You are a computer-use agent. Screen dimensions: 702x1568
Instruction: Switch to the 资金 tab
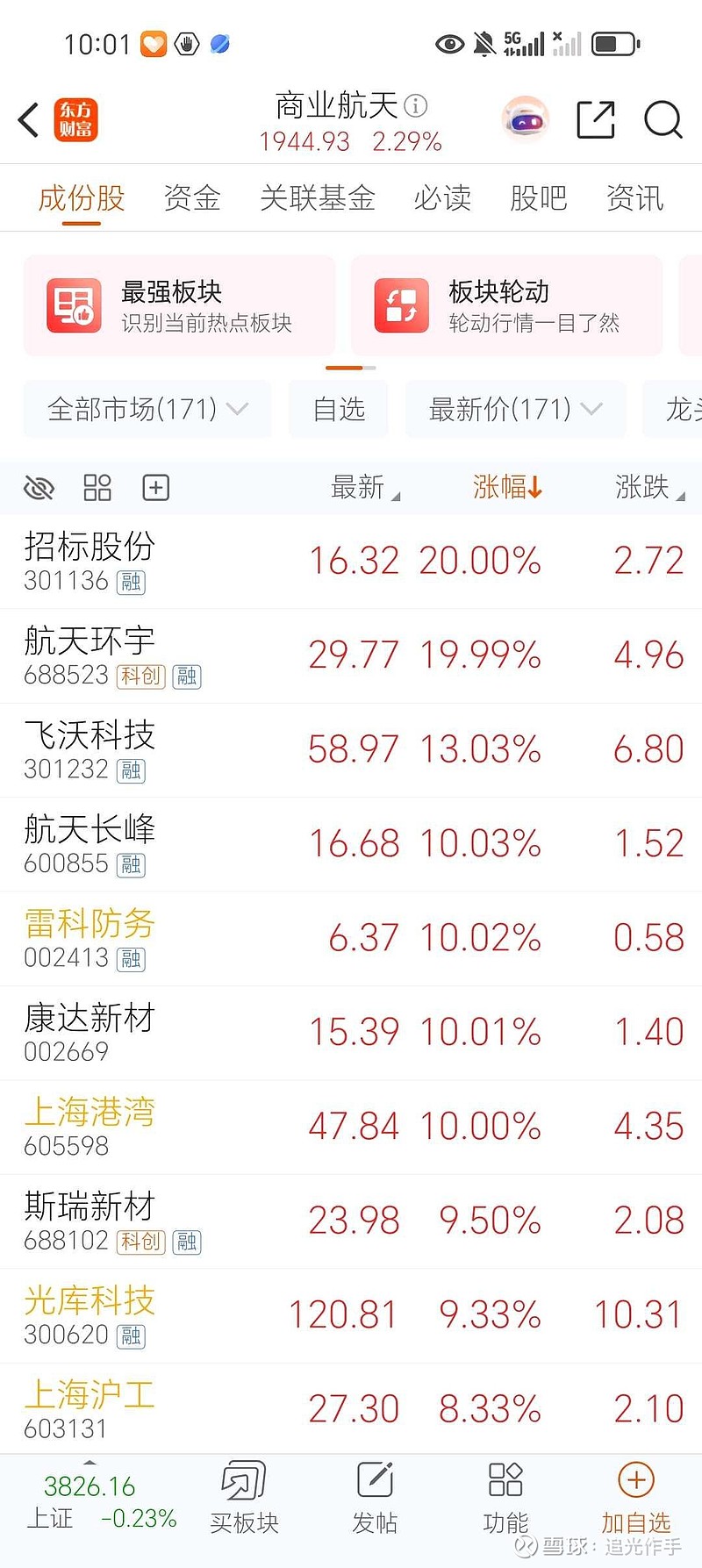click(x=191, y=198)
